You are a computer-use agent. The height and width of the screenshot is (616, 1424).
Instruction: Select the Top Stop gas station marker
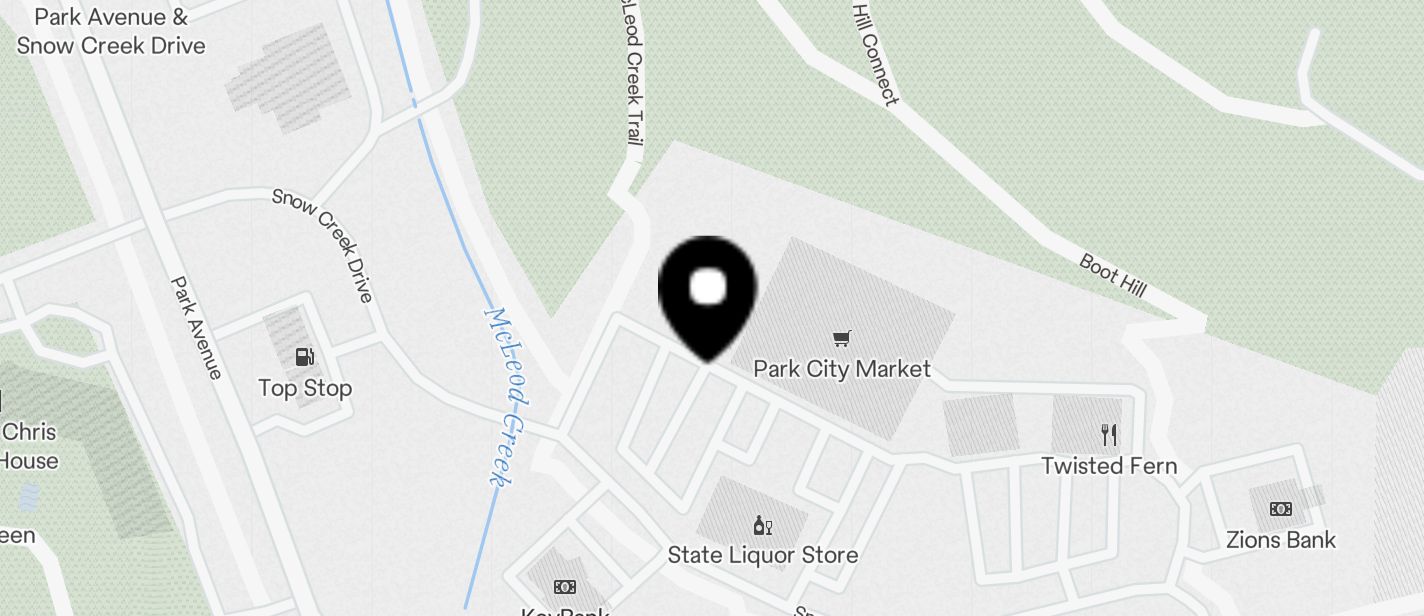[304, 358]
